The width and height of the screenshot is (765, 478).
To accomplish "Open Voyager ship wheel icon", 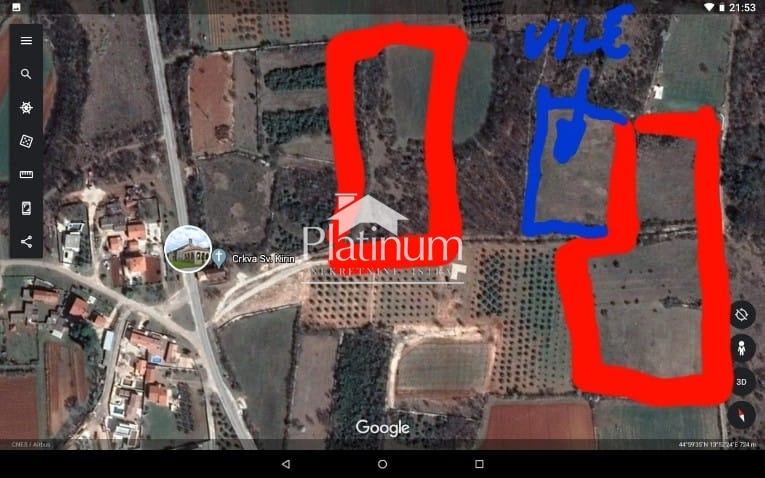I will [x=26, y=107].
